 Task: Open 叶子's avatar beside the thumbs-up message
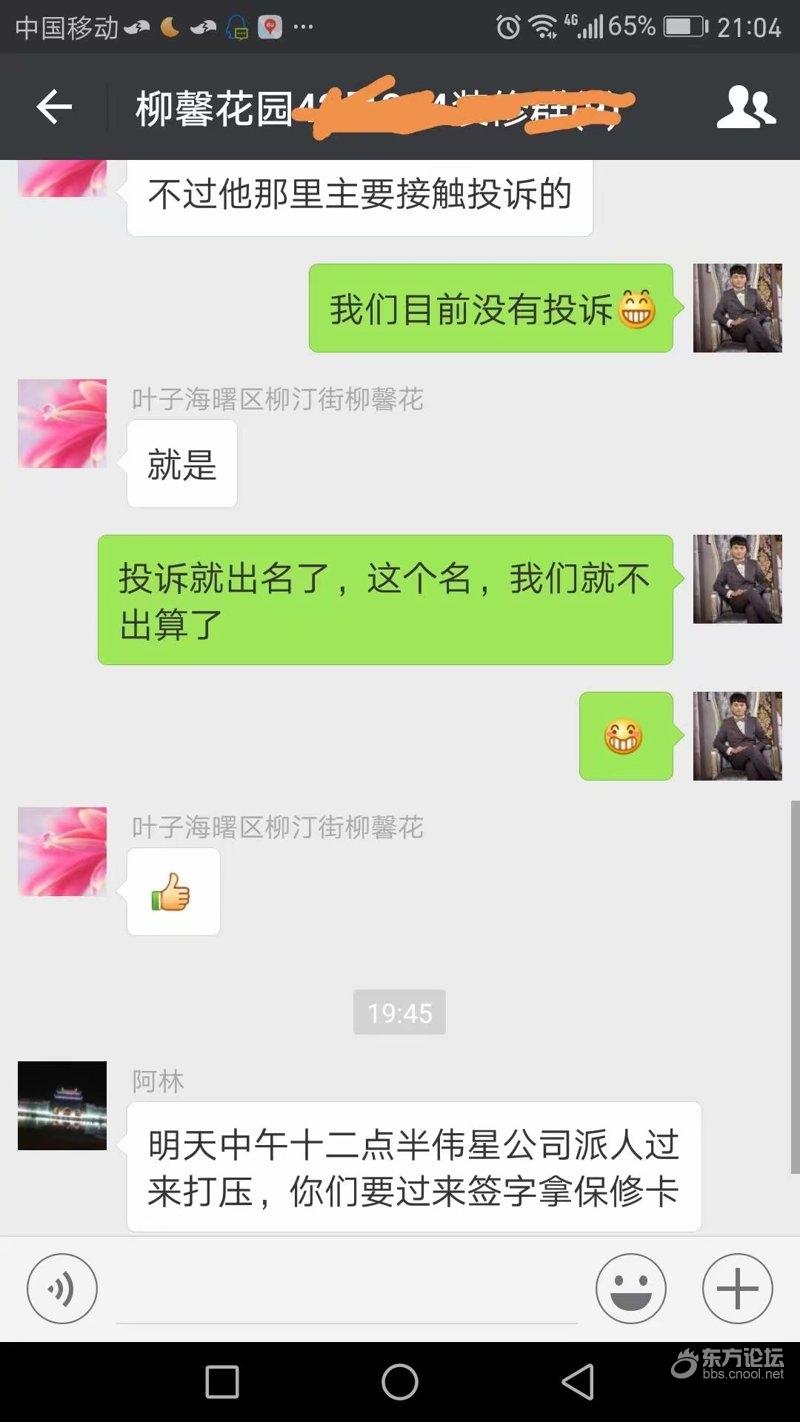pos(62,851)
